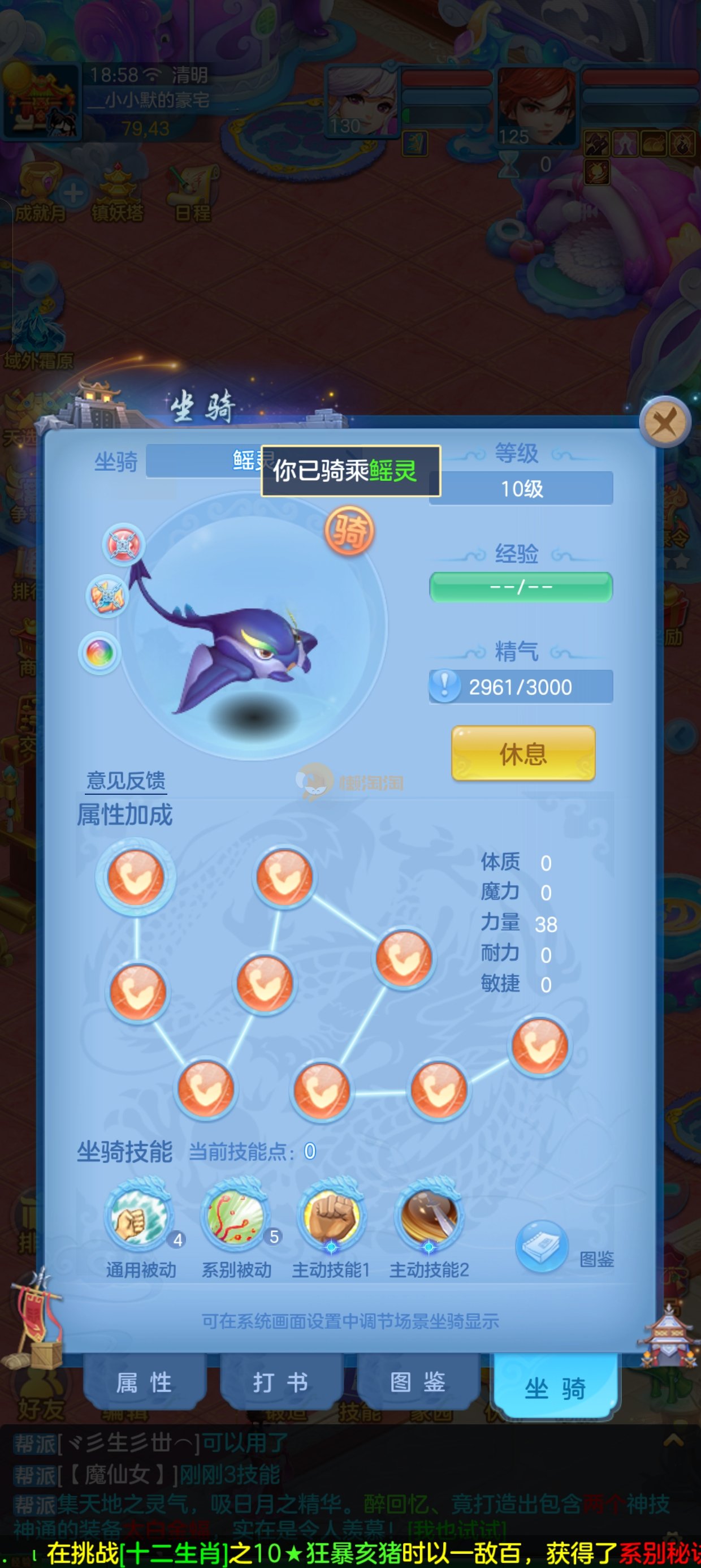The height and width of the screenshot is (1568, 701).
Task: Tap the 休息 rest button
Action: [523, 753]
